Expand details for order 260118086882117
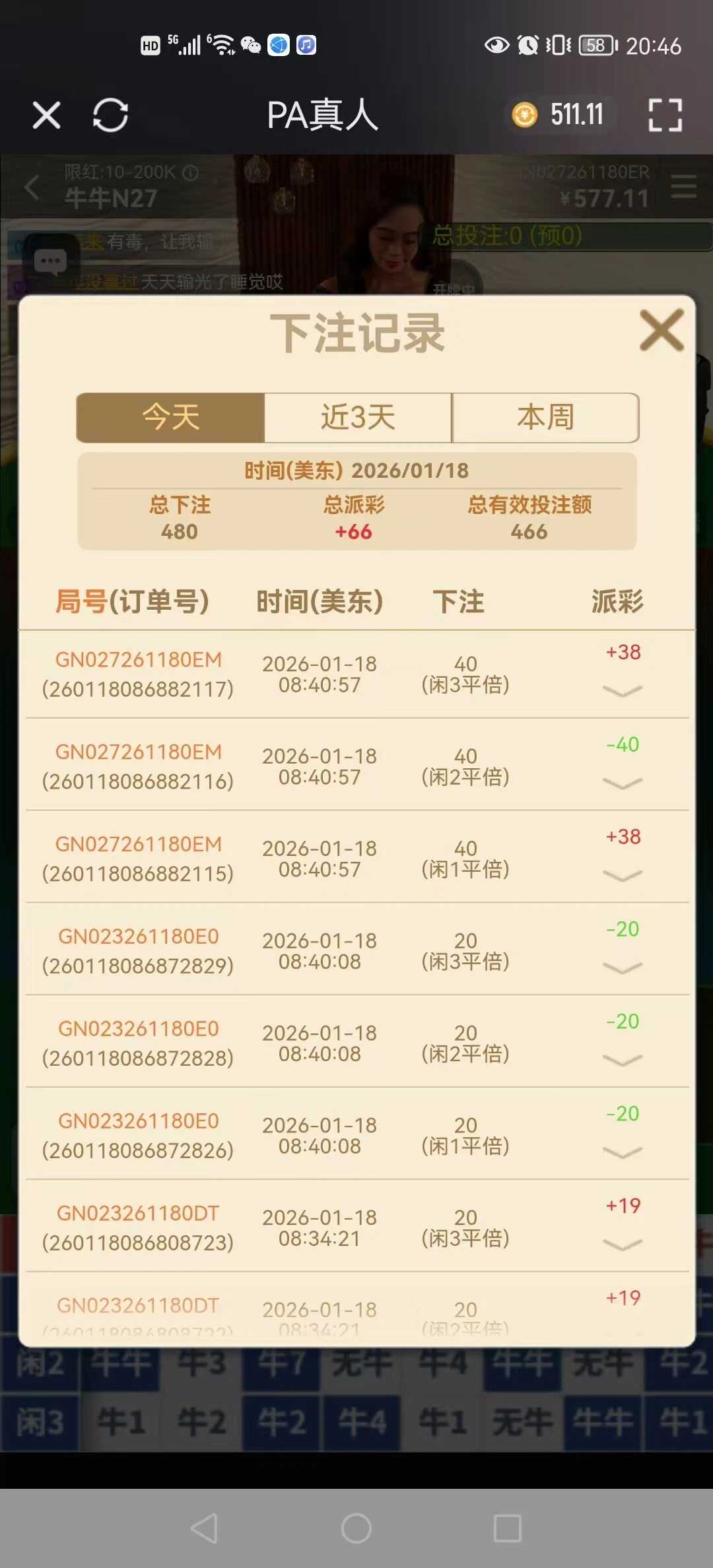This screenshot has height=1568, width=713. [623, 691]
